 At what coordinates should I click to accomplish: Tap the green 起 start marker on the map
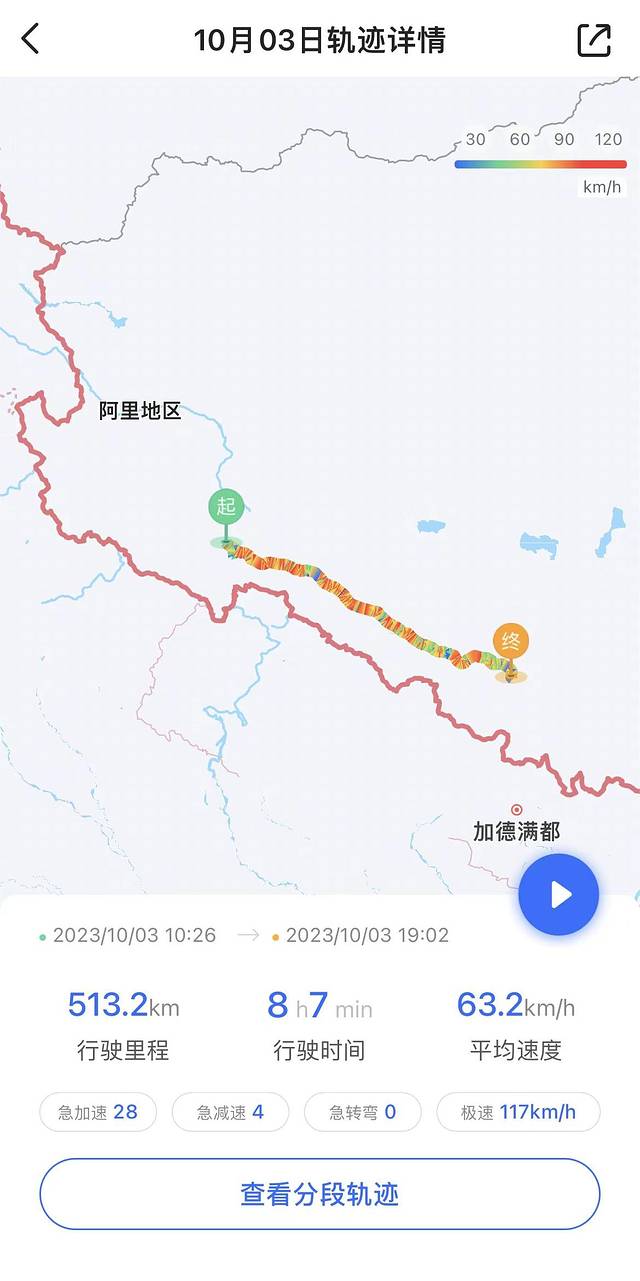coord(226,508)
